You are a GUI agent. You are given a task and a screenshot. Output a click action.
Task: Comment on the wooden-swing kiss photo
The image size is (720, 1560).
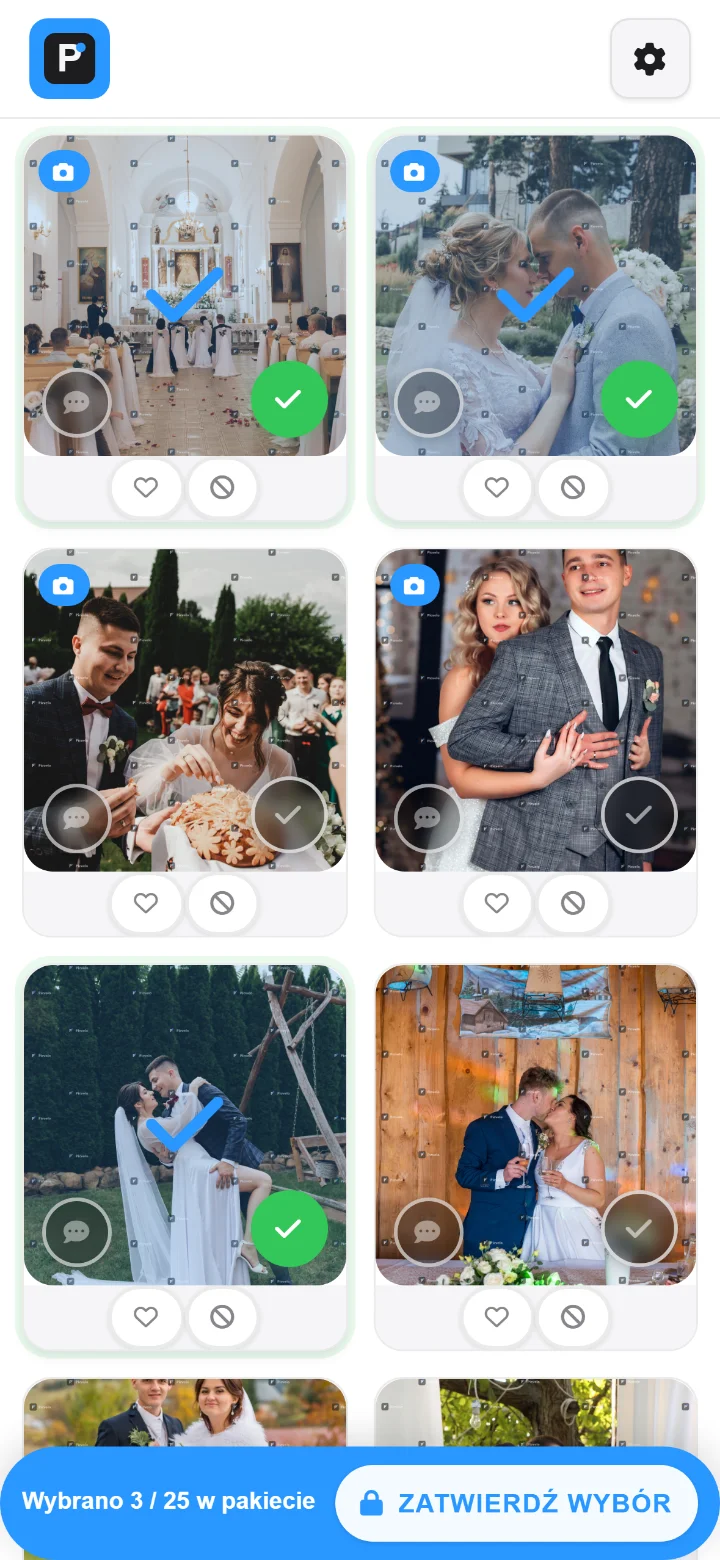(x=77, y=1232)
